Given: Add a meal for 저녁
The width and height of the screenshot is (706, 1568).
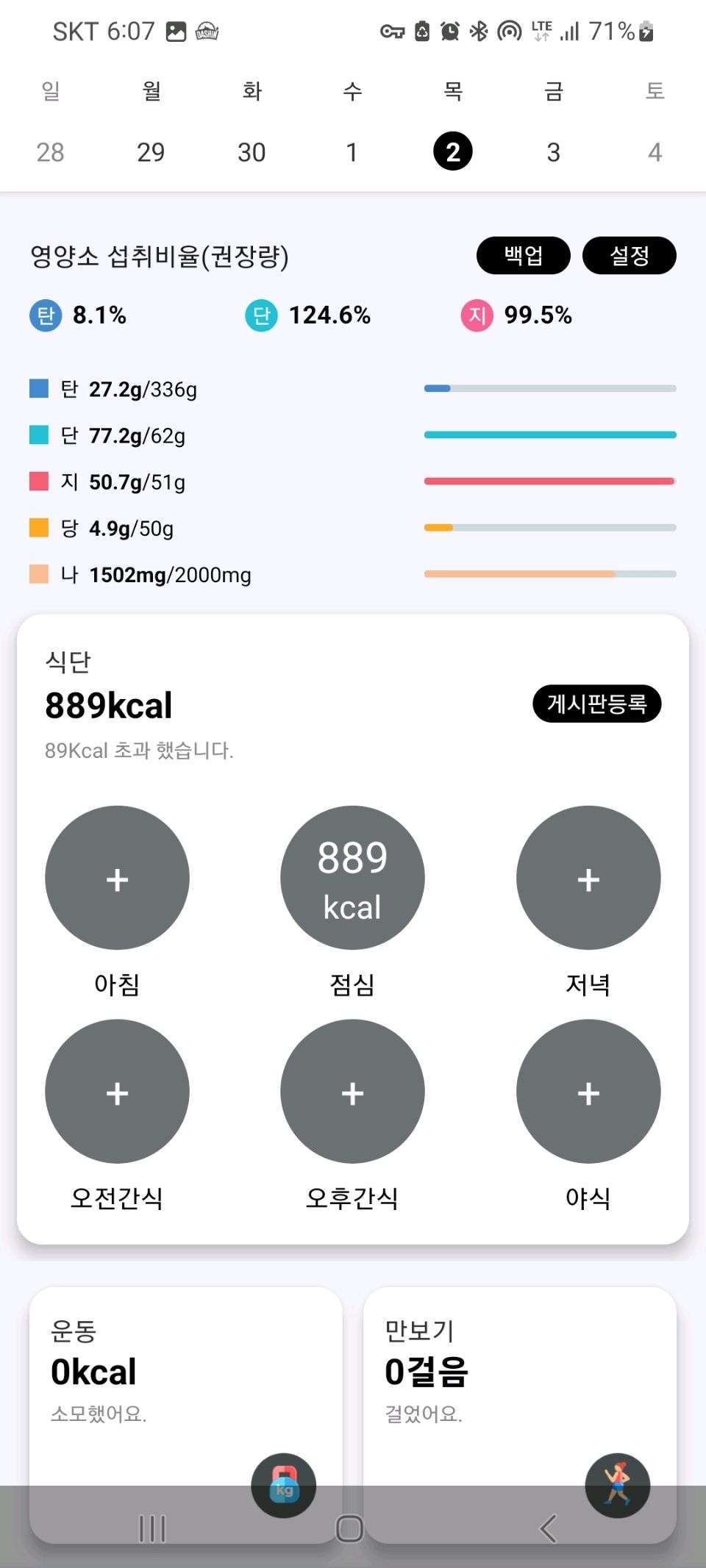Looking at the screenshot, I should (x=588, y=878).
